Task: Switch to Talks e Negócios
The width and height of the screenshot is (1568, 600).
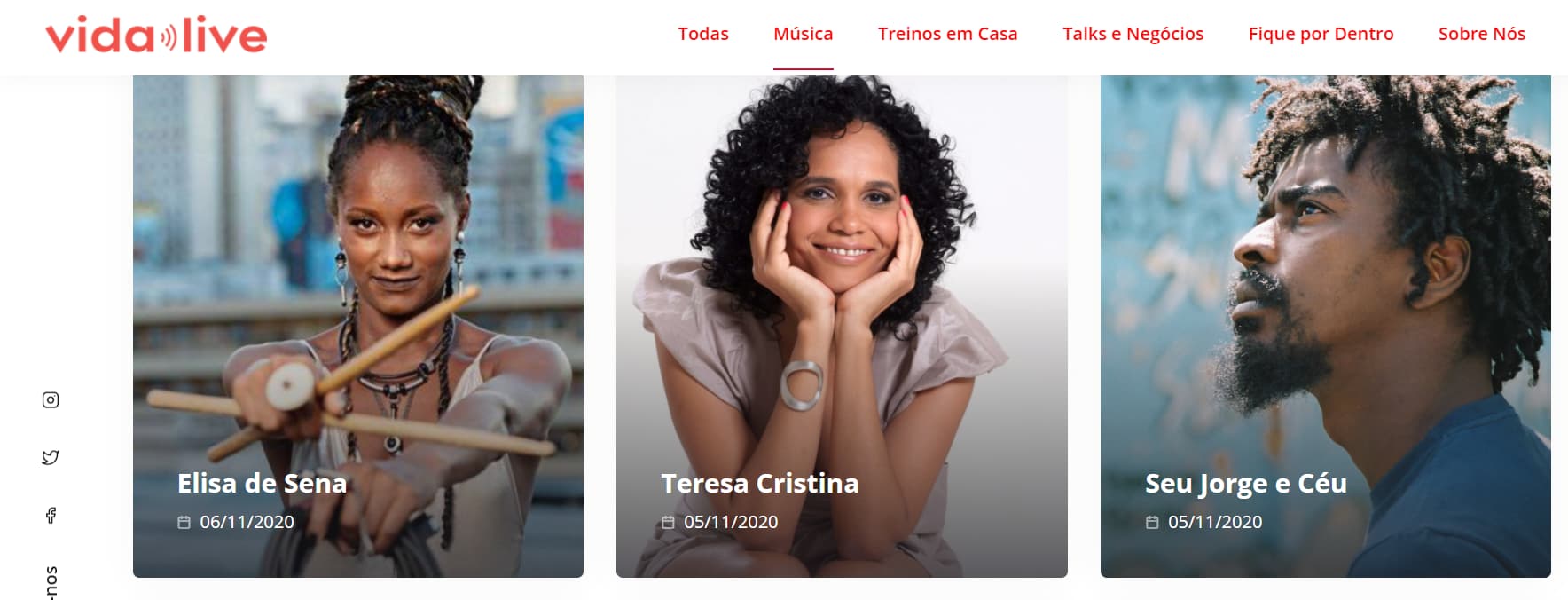Action: [1133, 34]
